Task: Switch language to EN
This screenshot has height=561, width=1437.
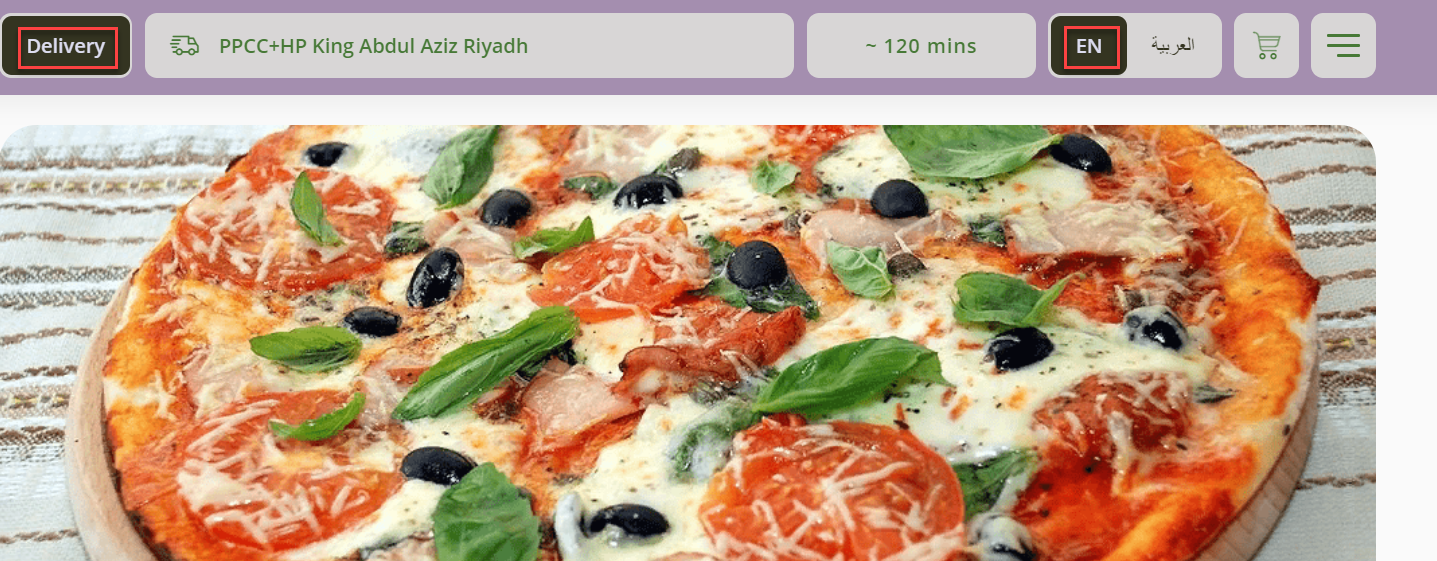Action: [x=1089, y=46]
